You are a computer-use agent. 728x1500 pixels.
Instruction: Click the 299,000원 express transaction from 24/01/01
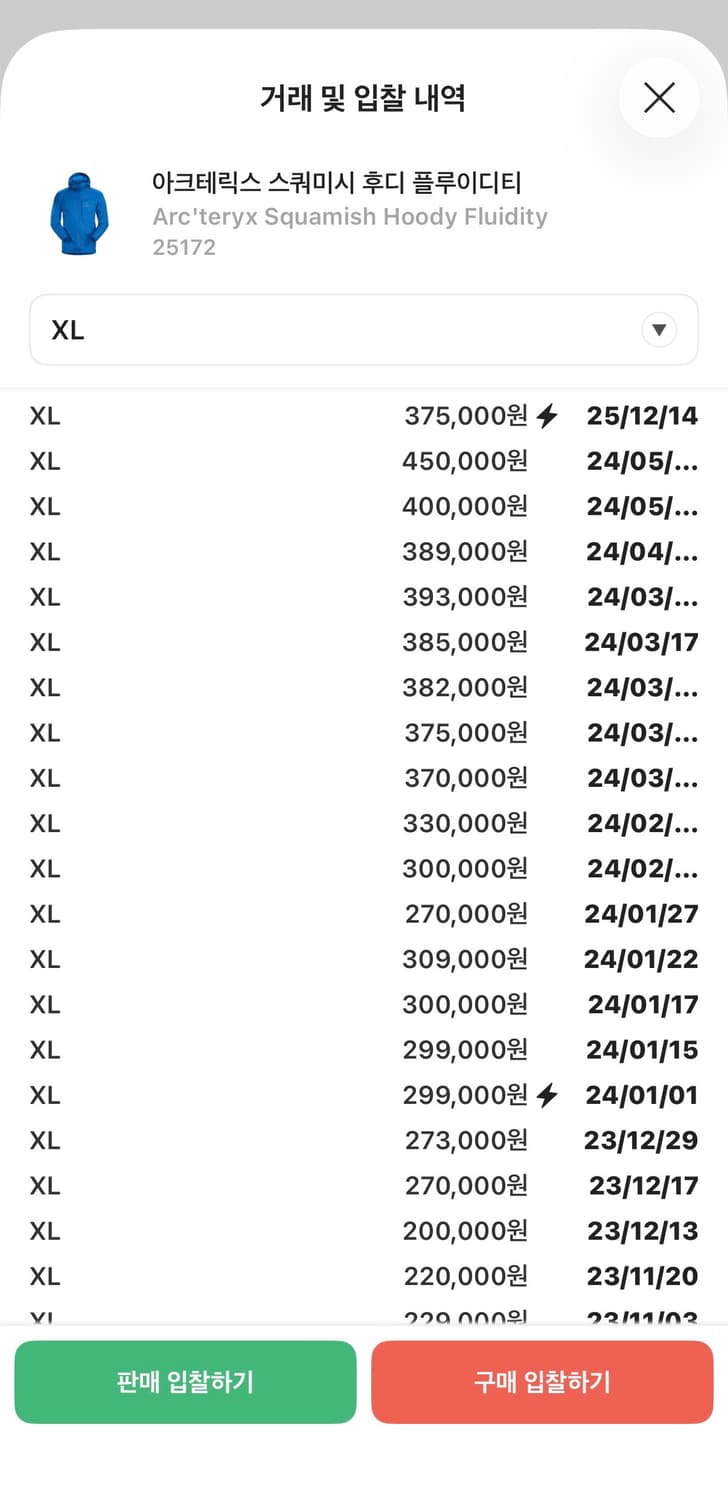pyautogui.click(x=364, y=1094)
